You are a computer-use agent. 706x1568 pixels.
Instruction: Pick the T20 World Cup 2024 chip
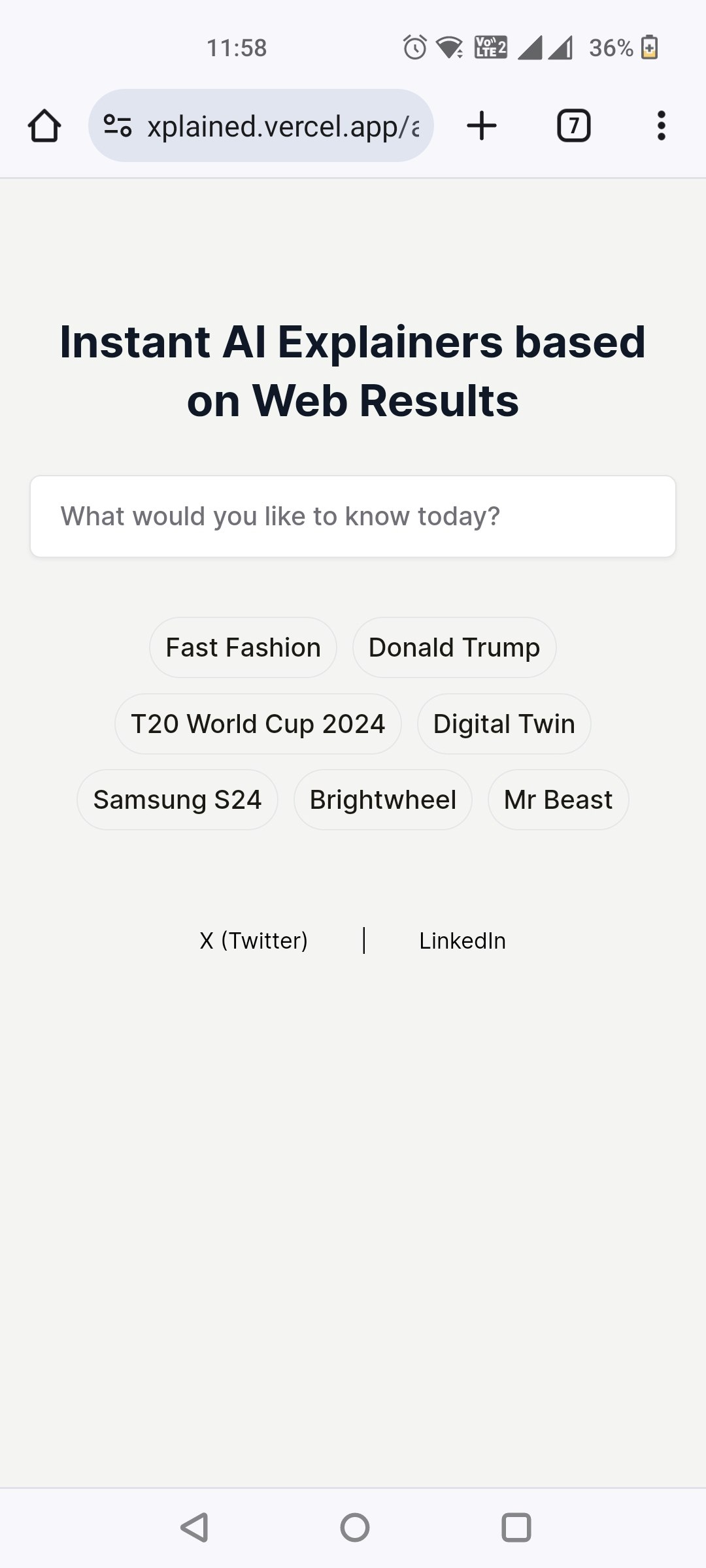(258, 724)
